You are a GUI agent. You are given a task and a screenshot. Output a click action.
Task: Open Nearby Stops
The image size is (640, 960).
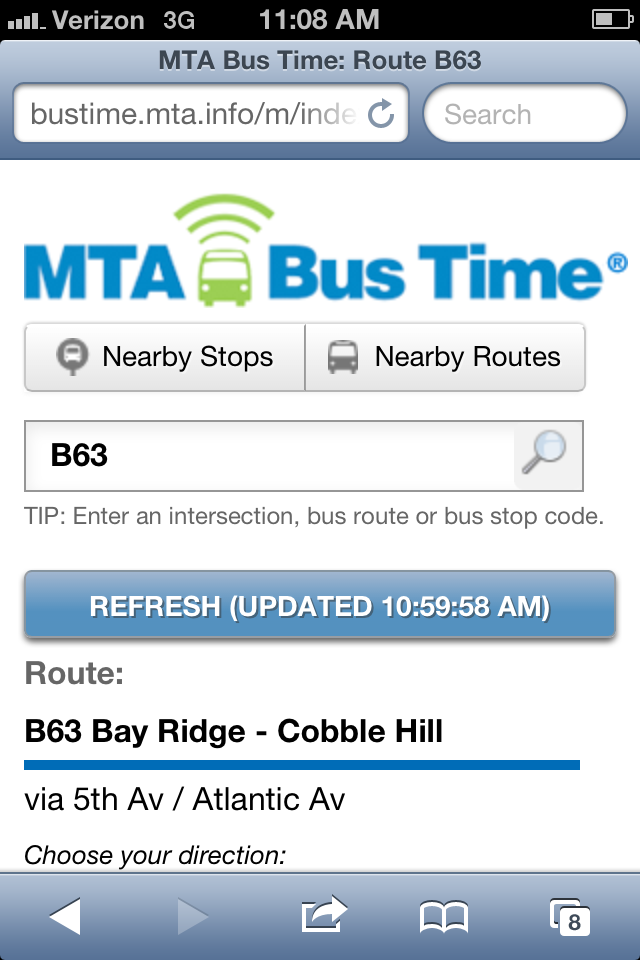pyautogui.click(x=165, y=357)
